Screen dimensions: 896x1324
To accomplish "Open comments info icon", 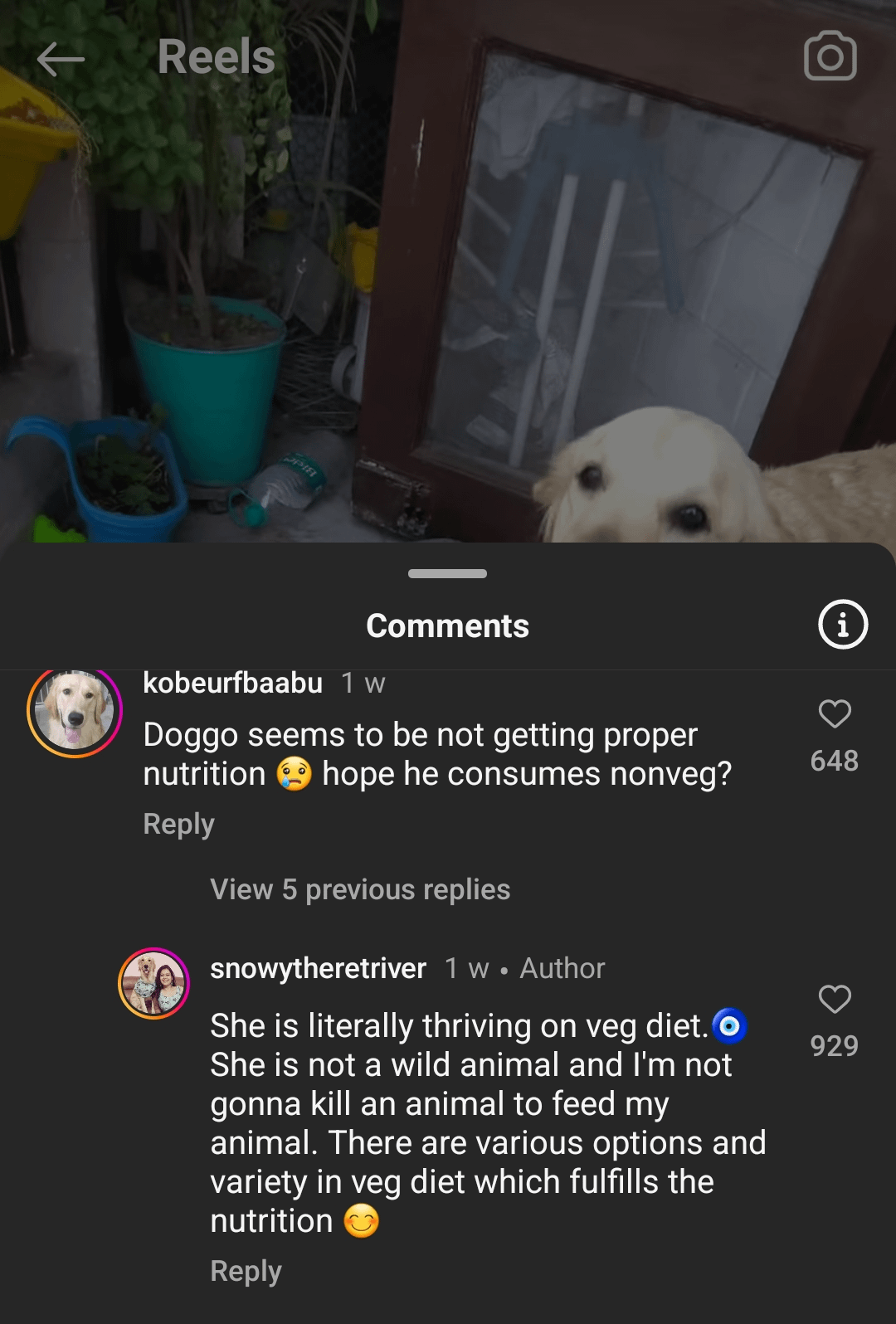I will (x=843, y=624).
